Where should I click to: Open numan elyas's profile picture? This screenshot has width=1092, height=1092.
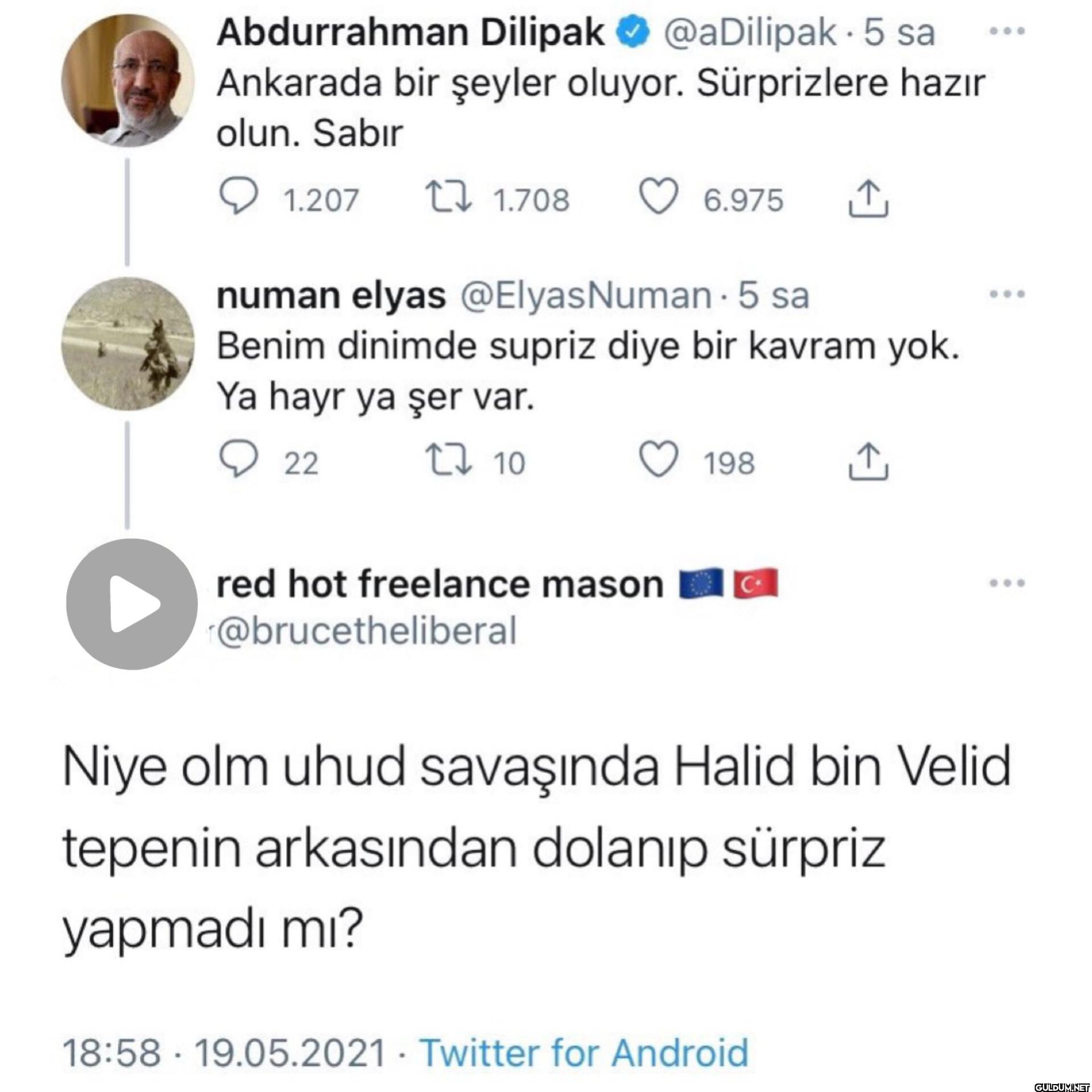127,344
